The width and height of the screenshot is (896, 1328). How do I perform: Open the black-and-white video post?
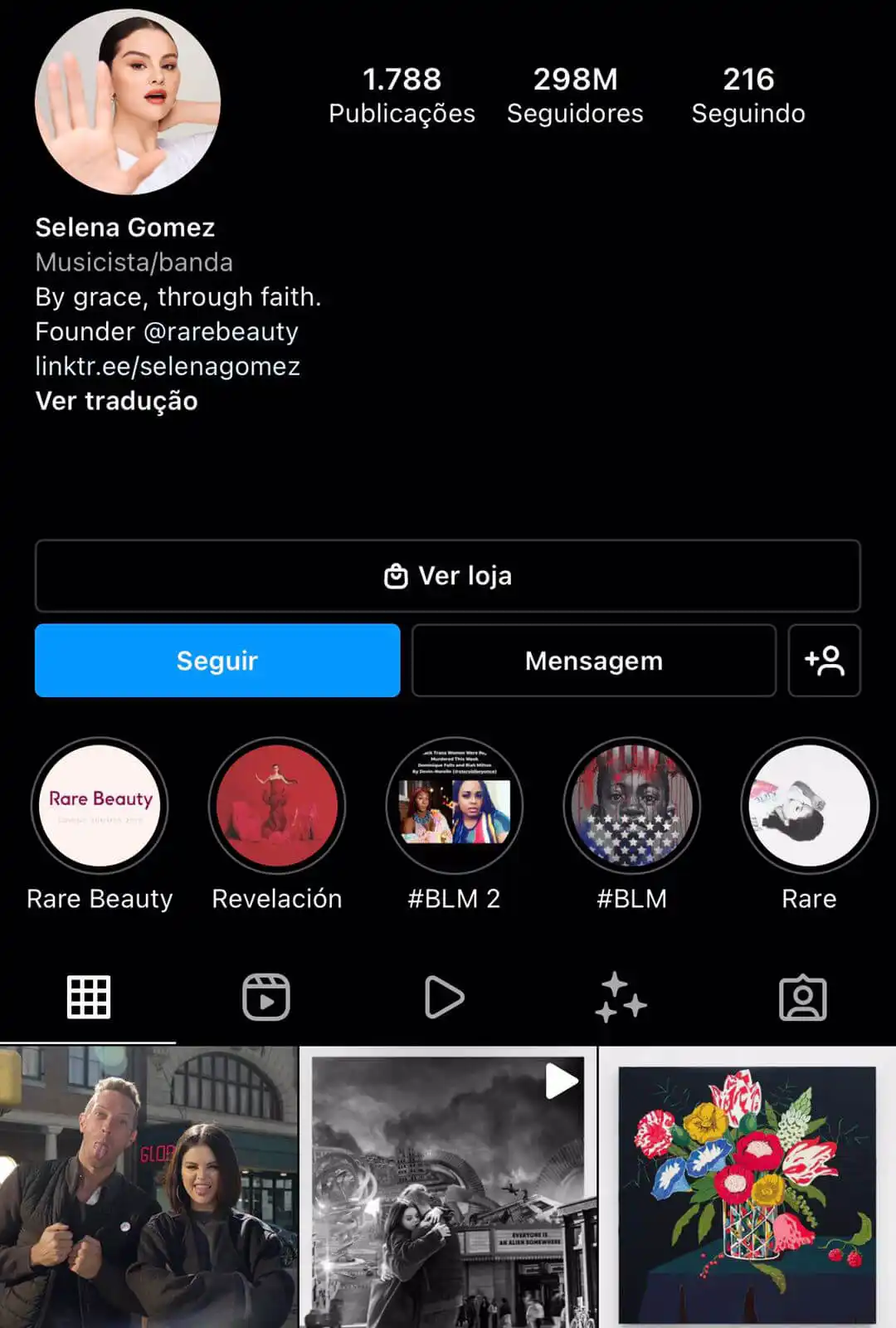pyautogui.click(x=448, y=1187)
